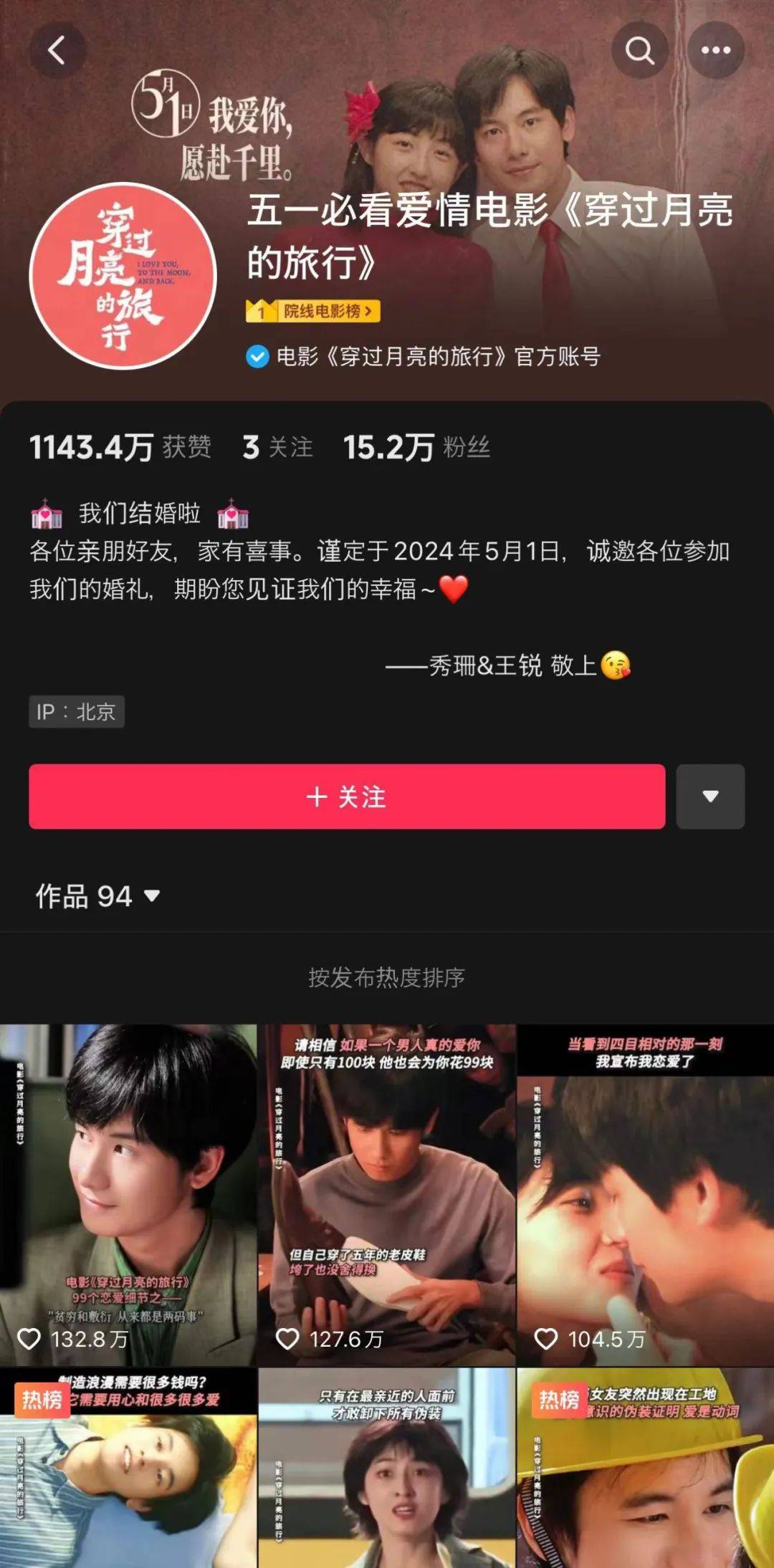Follow this account with the 关注 button
This screenshot has height=1568, width=774.
(347, 797)
